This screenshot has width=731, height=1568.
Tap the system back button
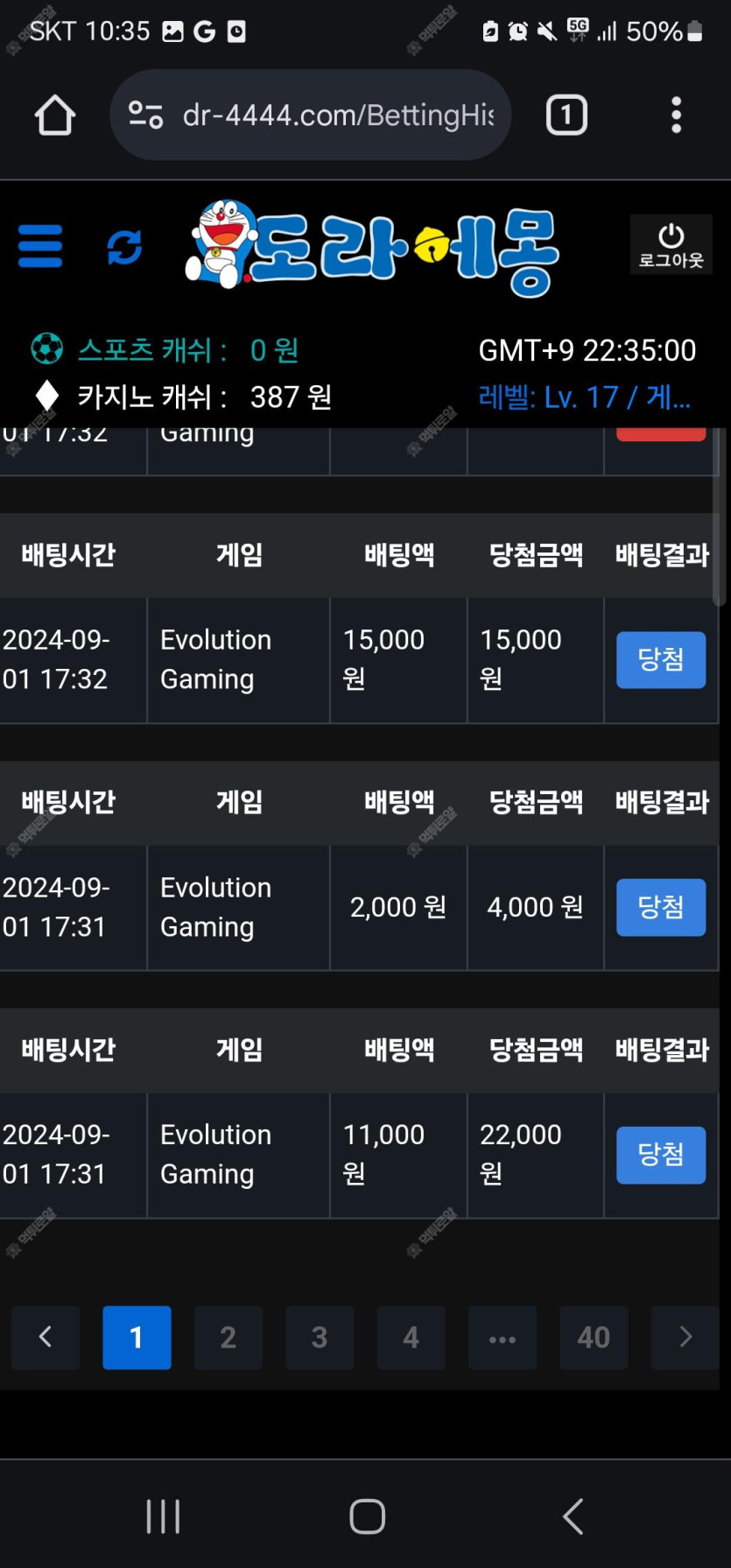(x=573, y=1516)
